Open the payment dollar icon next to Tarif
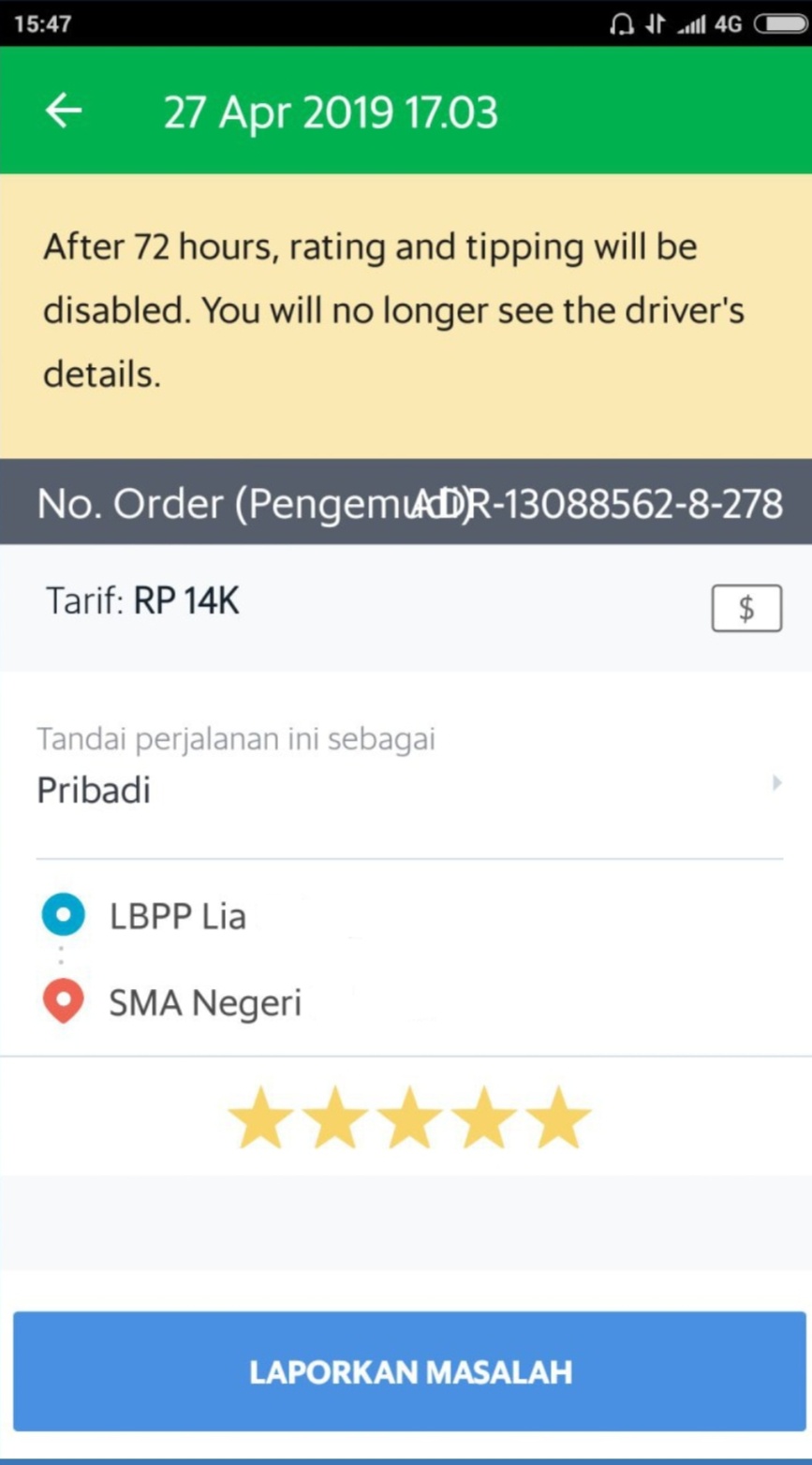 pos(746,607)
